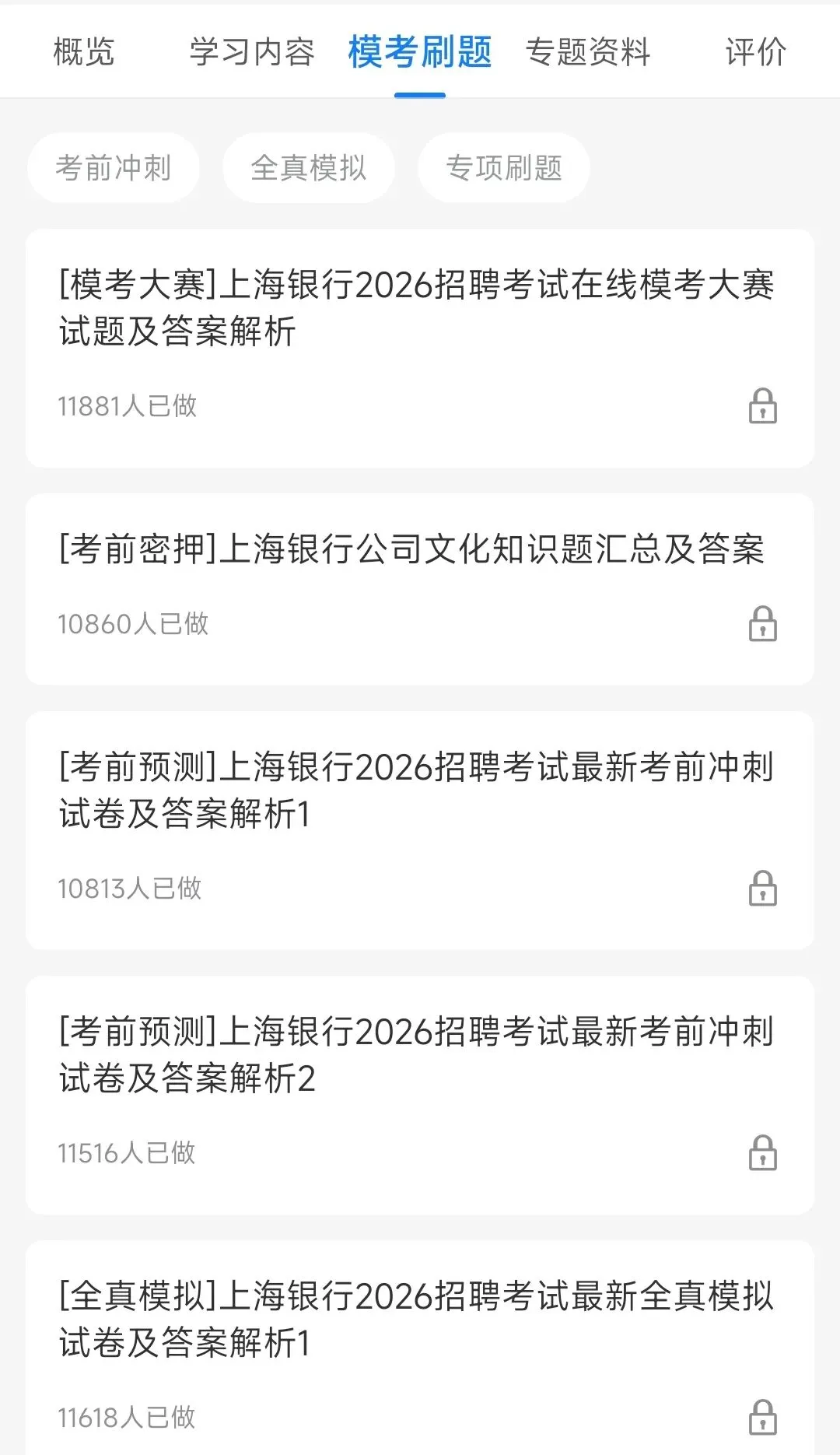The height and width of the screenshot is (1455, 840).
Task: Choose the 专项刷题 filter chip
Action: click(504, 167)
